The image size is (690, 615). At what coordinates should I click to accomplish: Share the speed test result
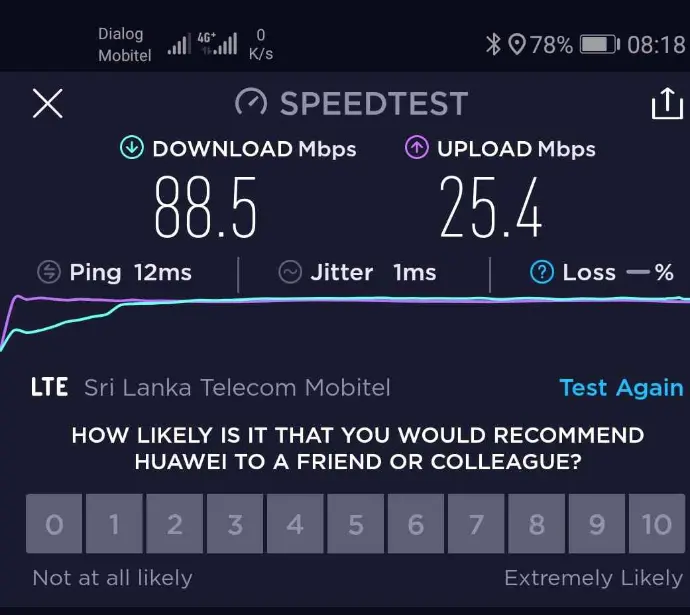(667, 104)
